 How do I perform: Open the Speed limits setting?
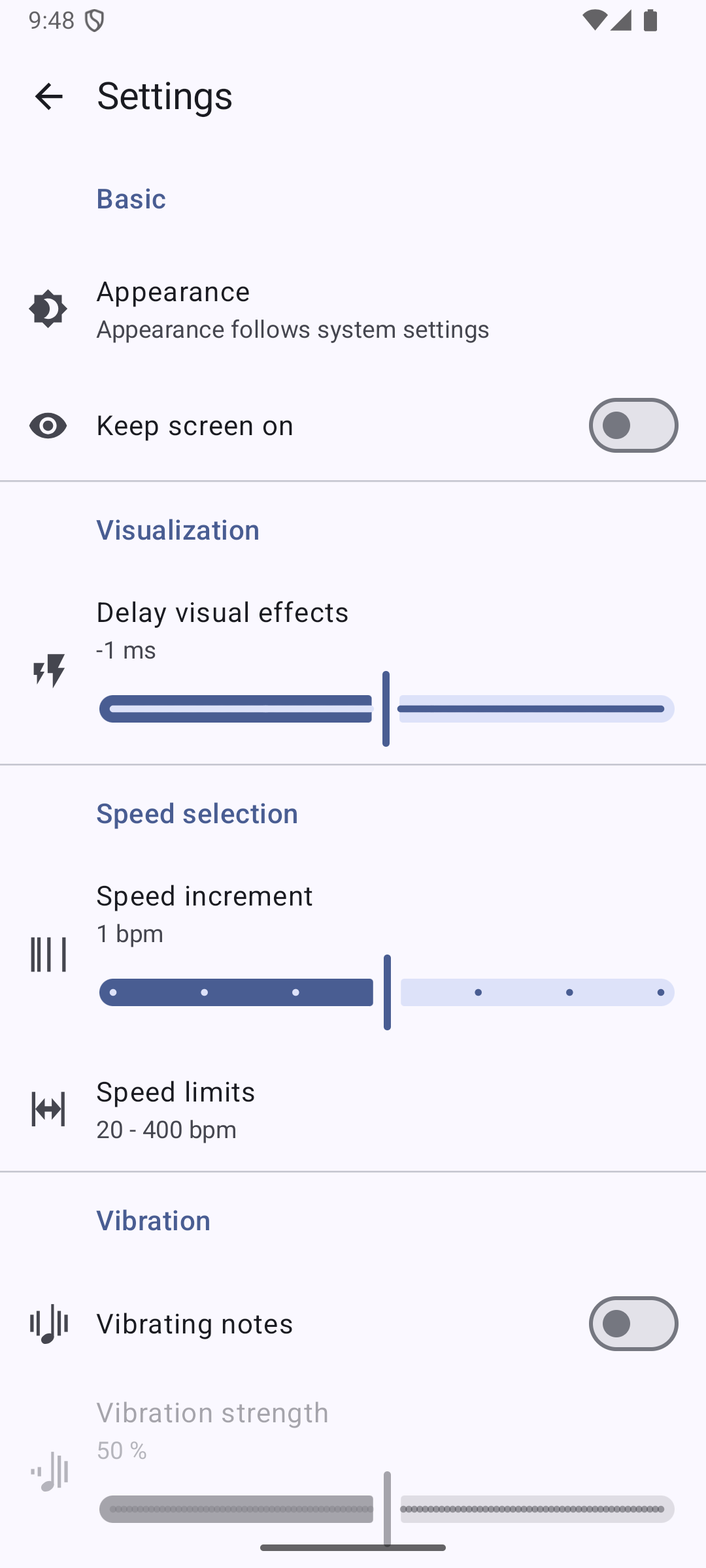tap(176, 1109)
